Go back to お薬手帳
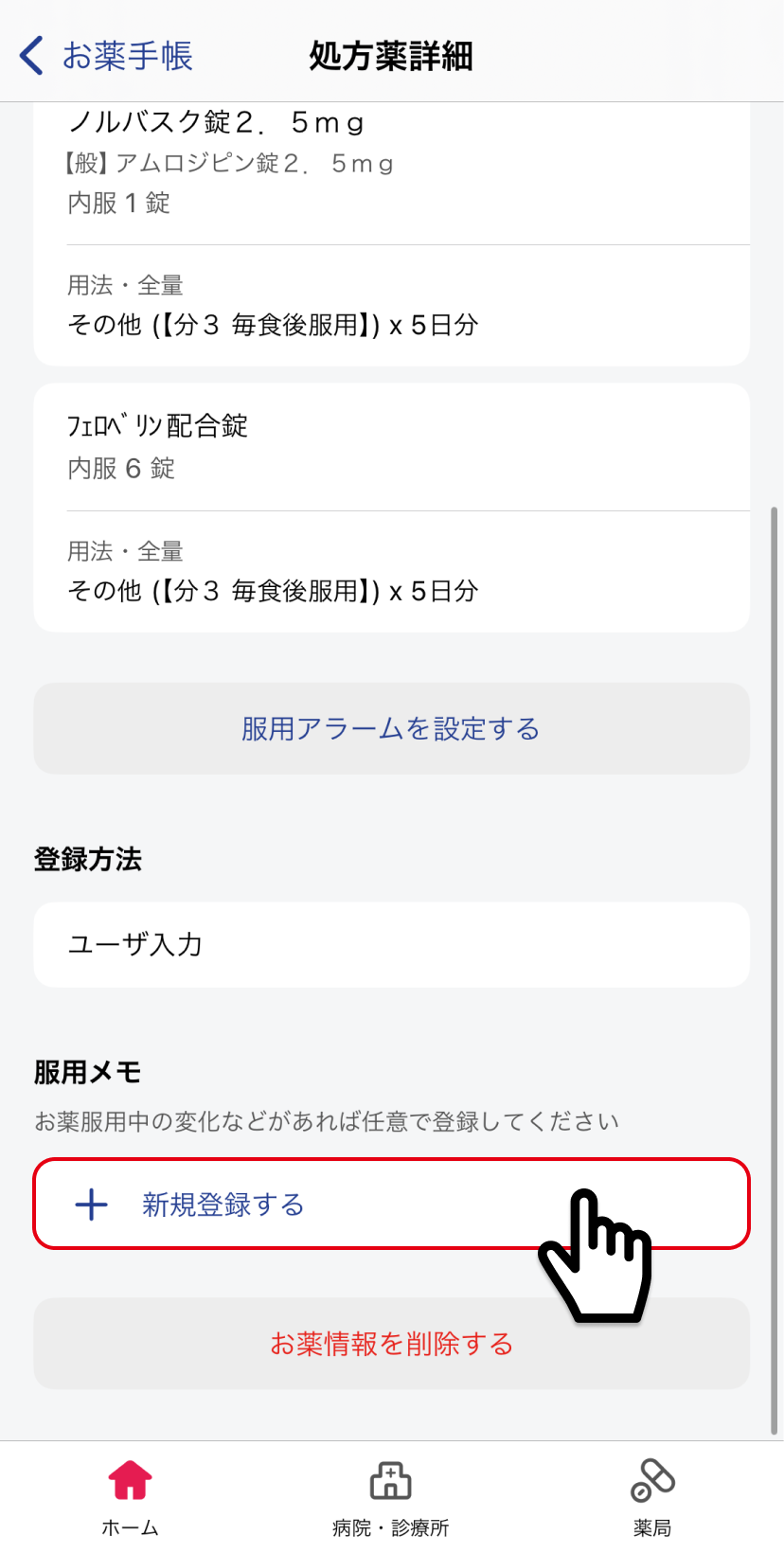 point(106,56)
